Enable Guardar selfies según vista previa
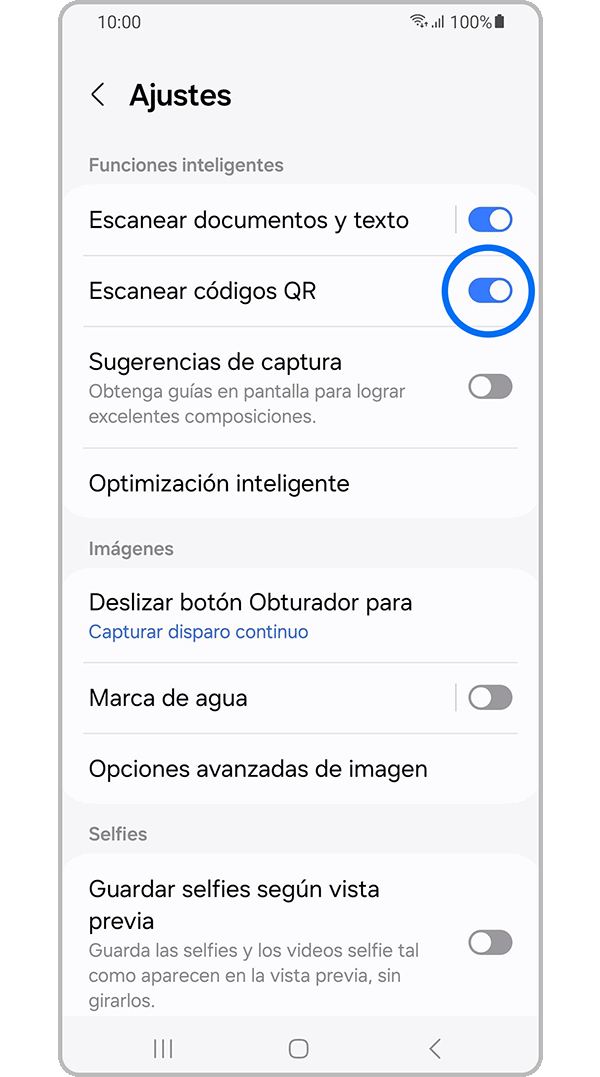The width and height of the screenshot is (600, 1077). (490, 942)
